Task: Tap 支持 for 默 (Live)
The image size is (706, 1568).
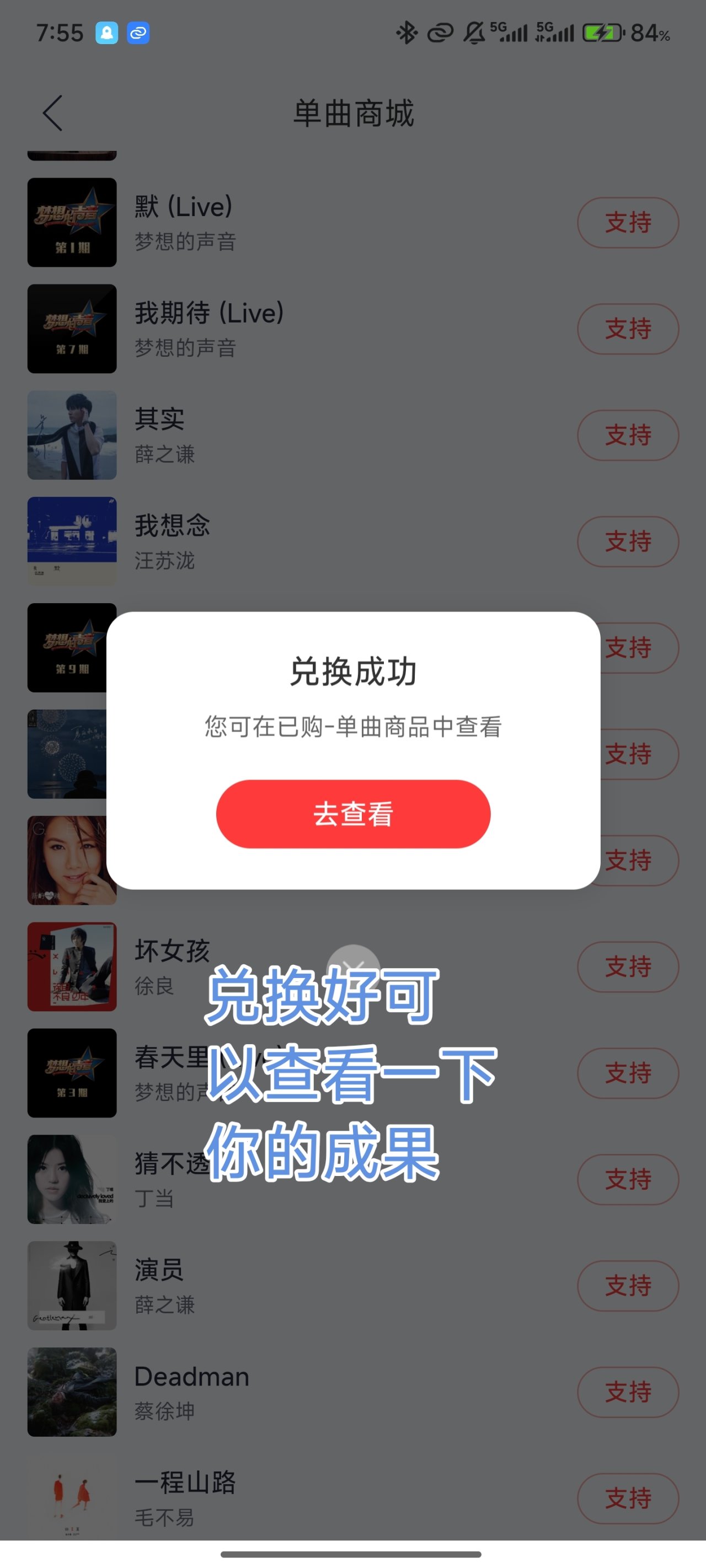Action: pos(628,222)
